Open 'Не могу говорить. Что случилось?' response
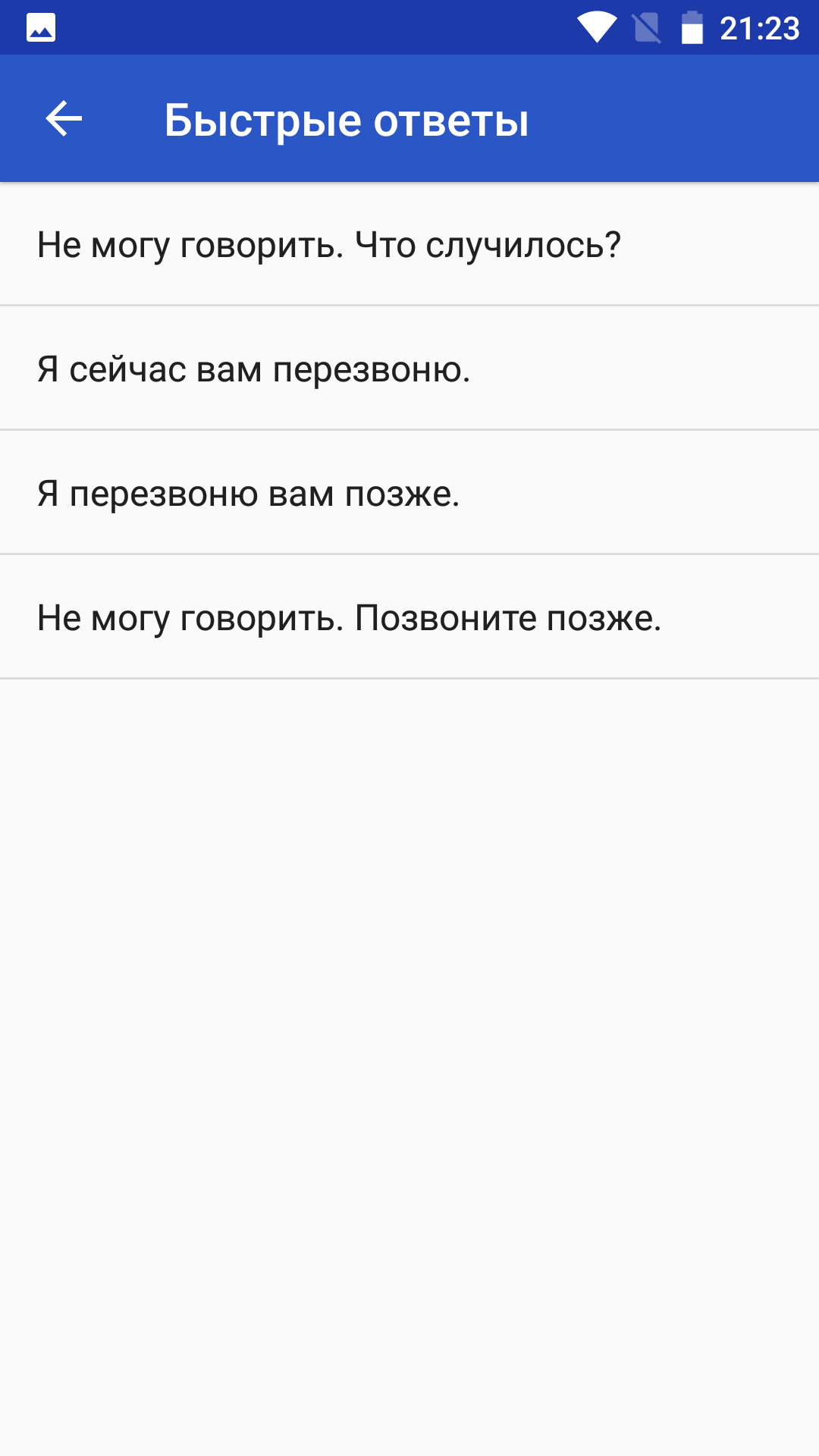This screenshot has height=1456, width=819. coord(409,244)
